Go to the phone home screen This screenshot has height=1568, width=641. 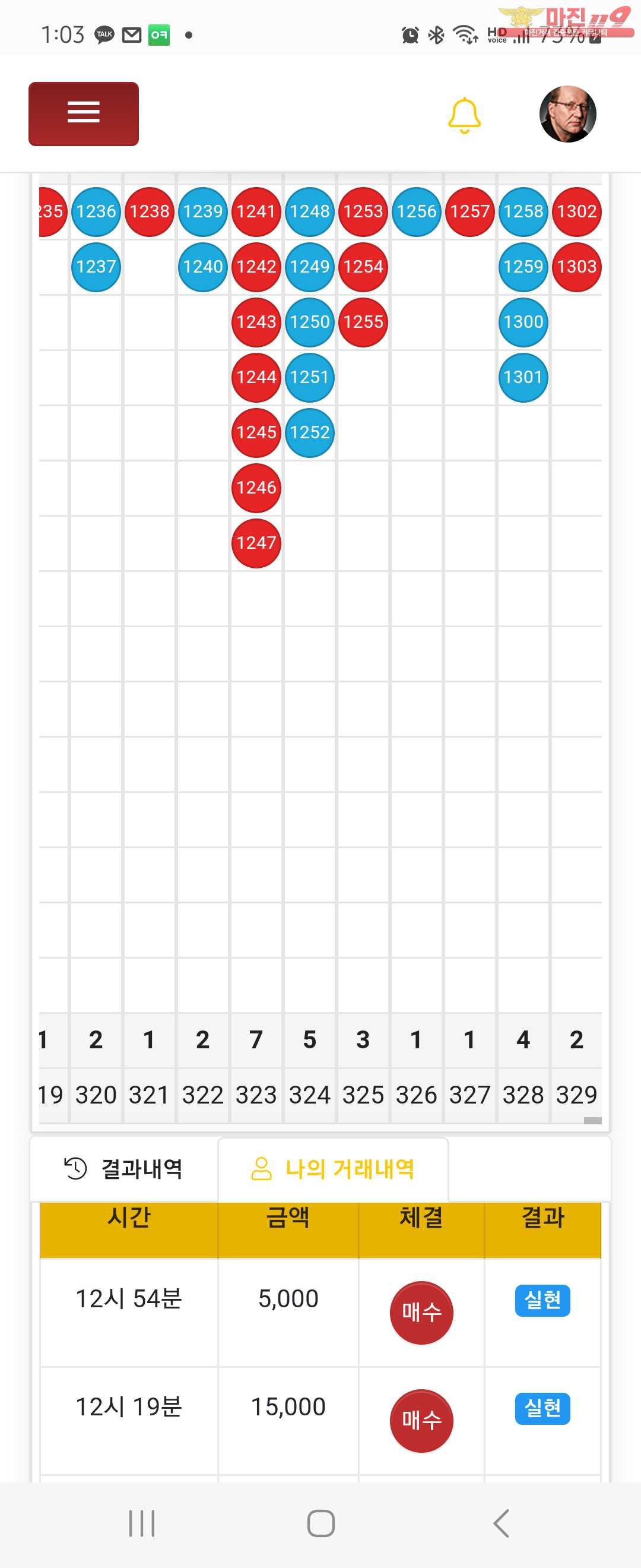point(320,1523)
